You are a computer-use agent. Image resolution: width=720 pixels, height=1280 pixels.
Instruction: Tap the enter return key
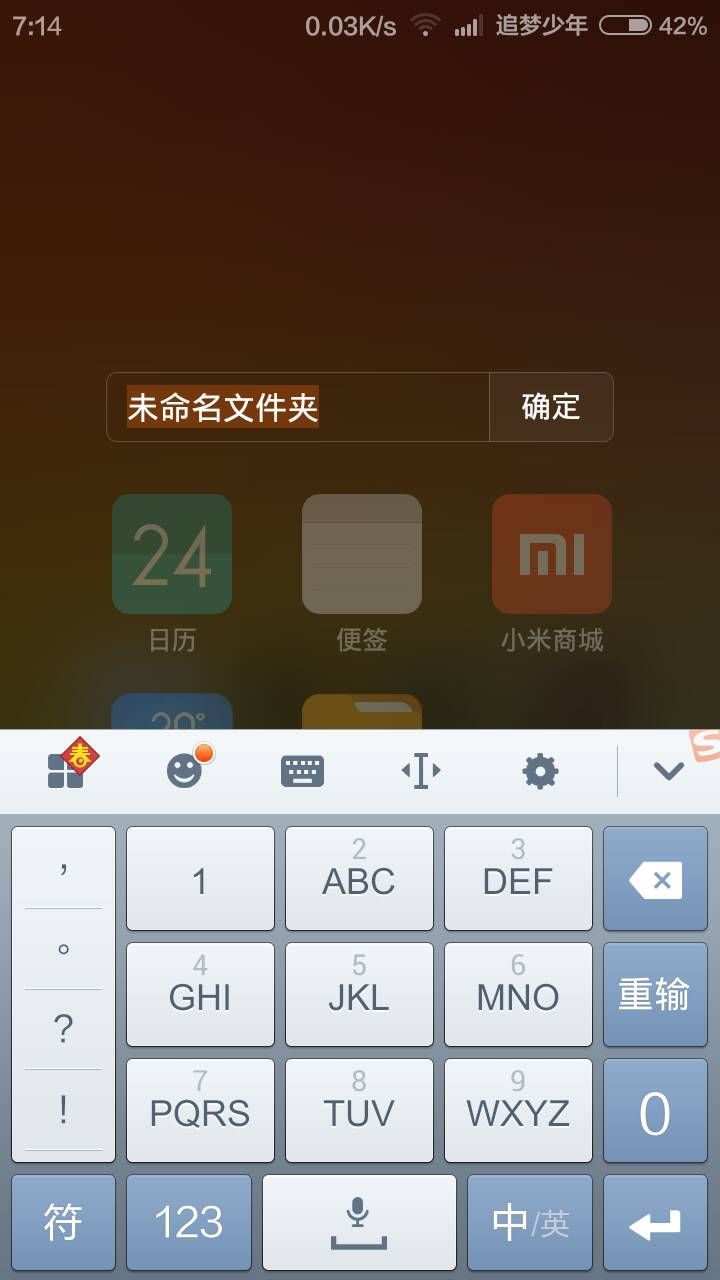coord(655,1222)
